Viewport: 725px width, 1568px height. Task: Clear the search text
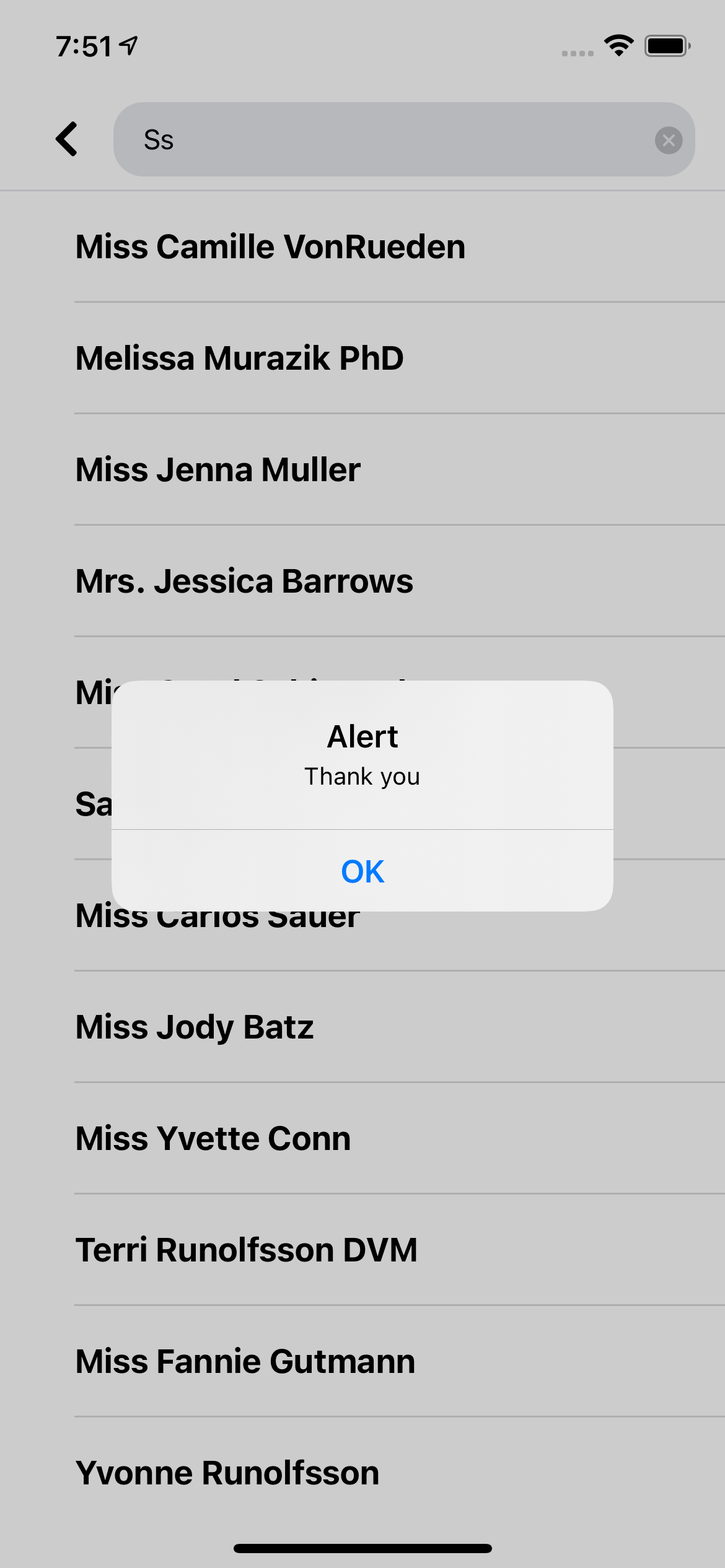pos(668,140)
